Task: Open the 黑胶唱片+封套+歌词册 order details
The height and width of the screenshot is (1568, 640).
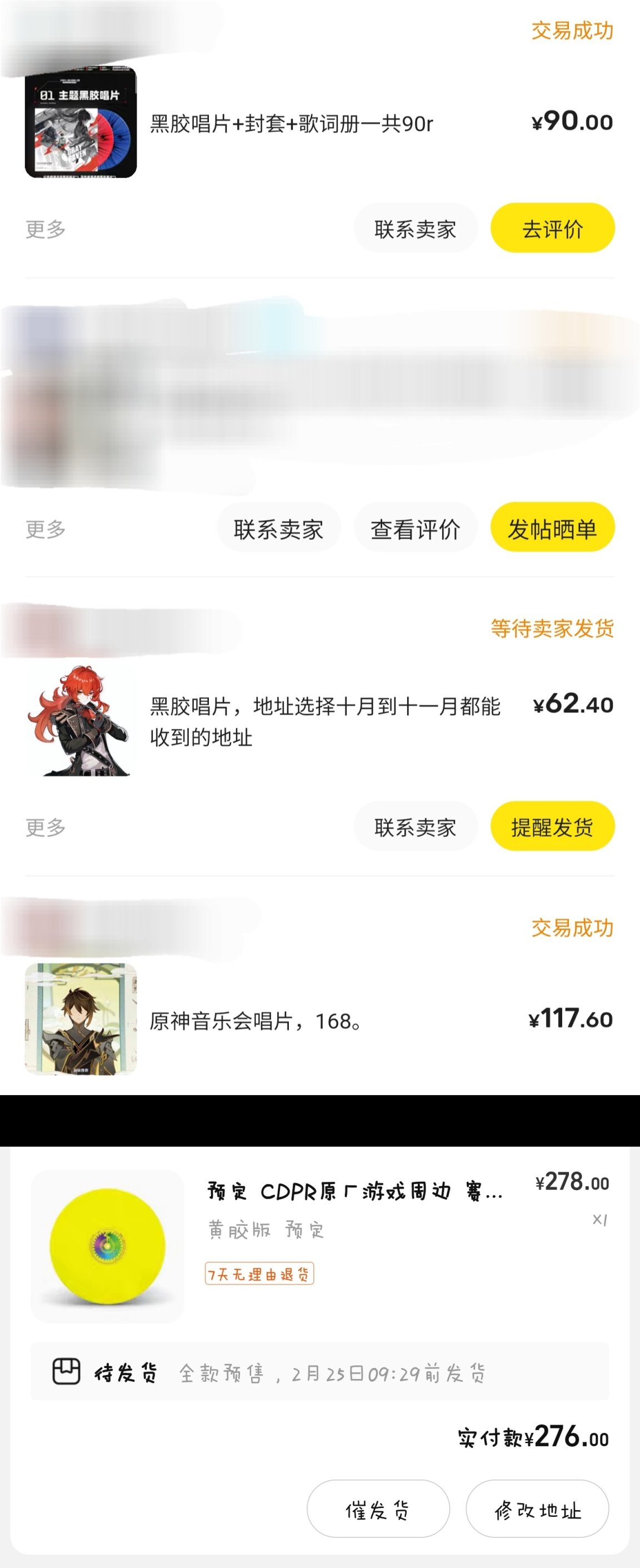Action: pos(292,123)
